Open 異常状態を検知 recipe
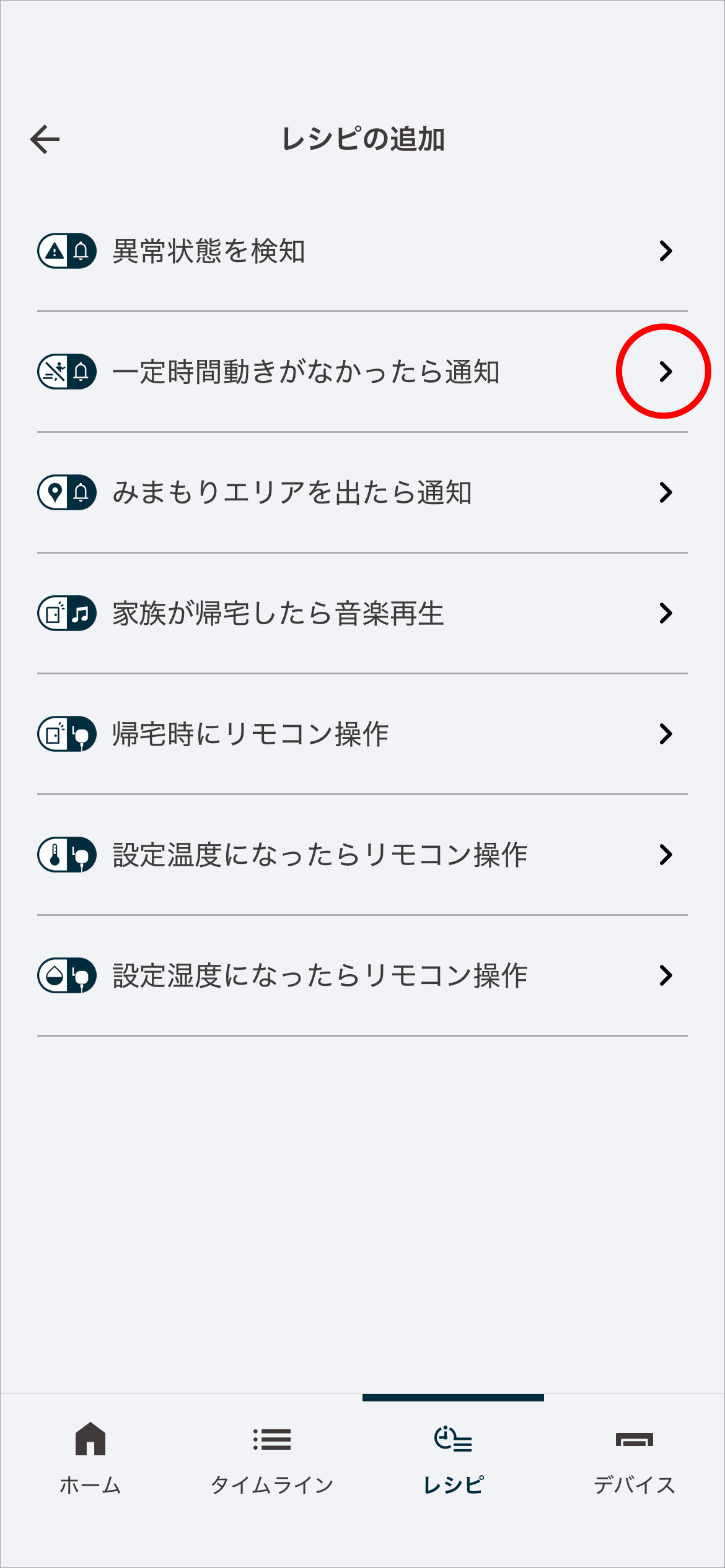The image size is (725, 1568). 362,251
